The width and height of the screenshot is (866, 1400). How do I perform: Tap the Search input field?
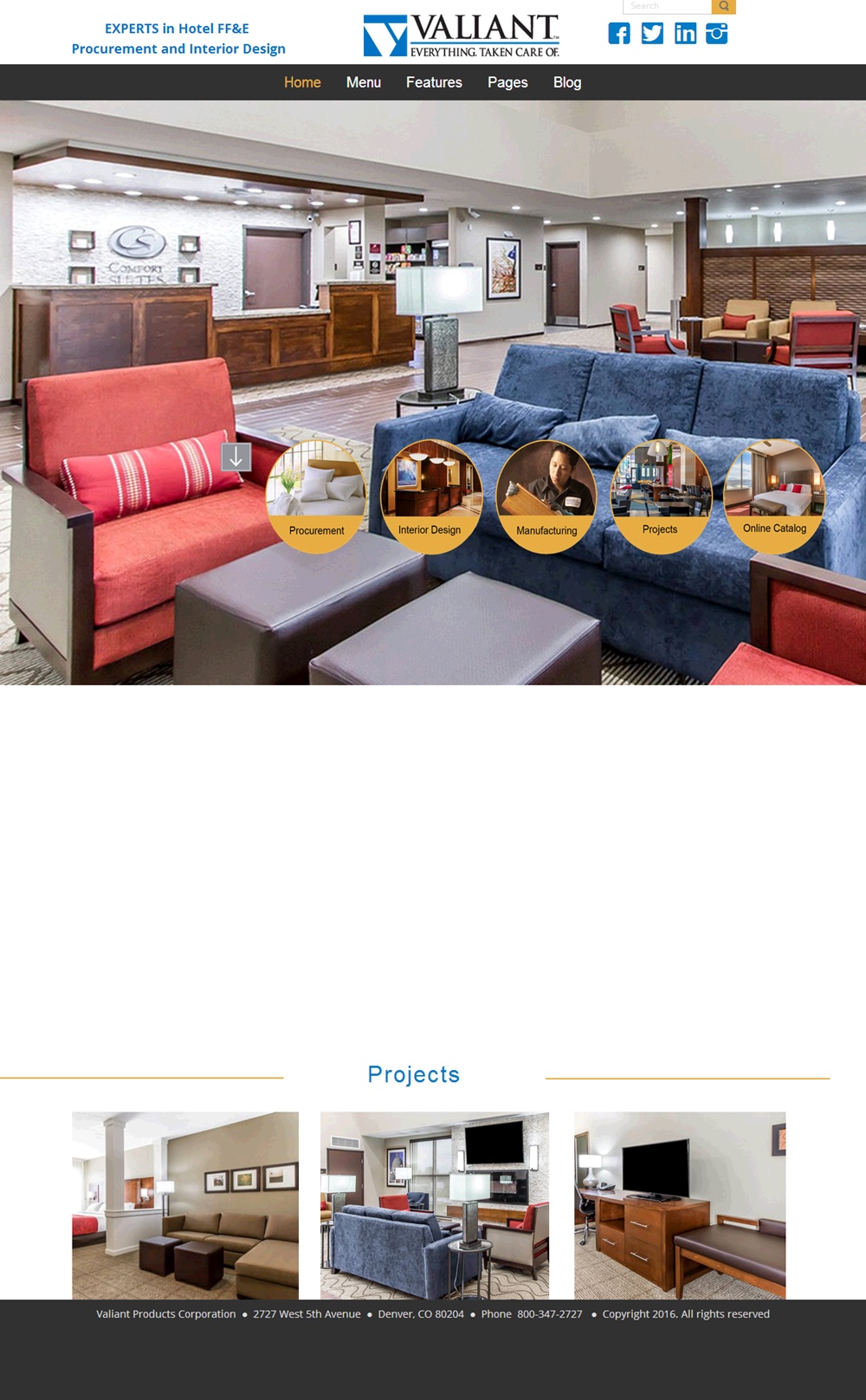[666, 6]
